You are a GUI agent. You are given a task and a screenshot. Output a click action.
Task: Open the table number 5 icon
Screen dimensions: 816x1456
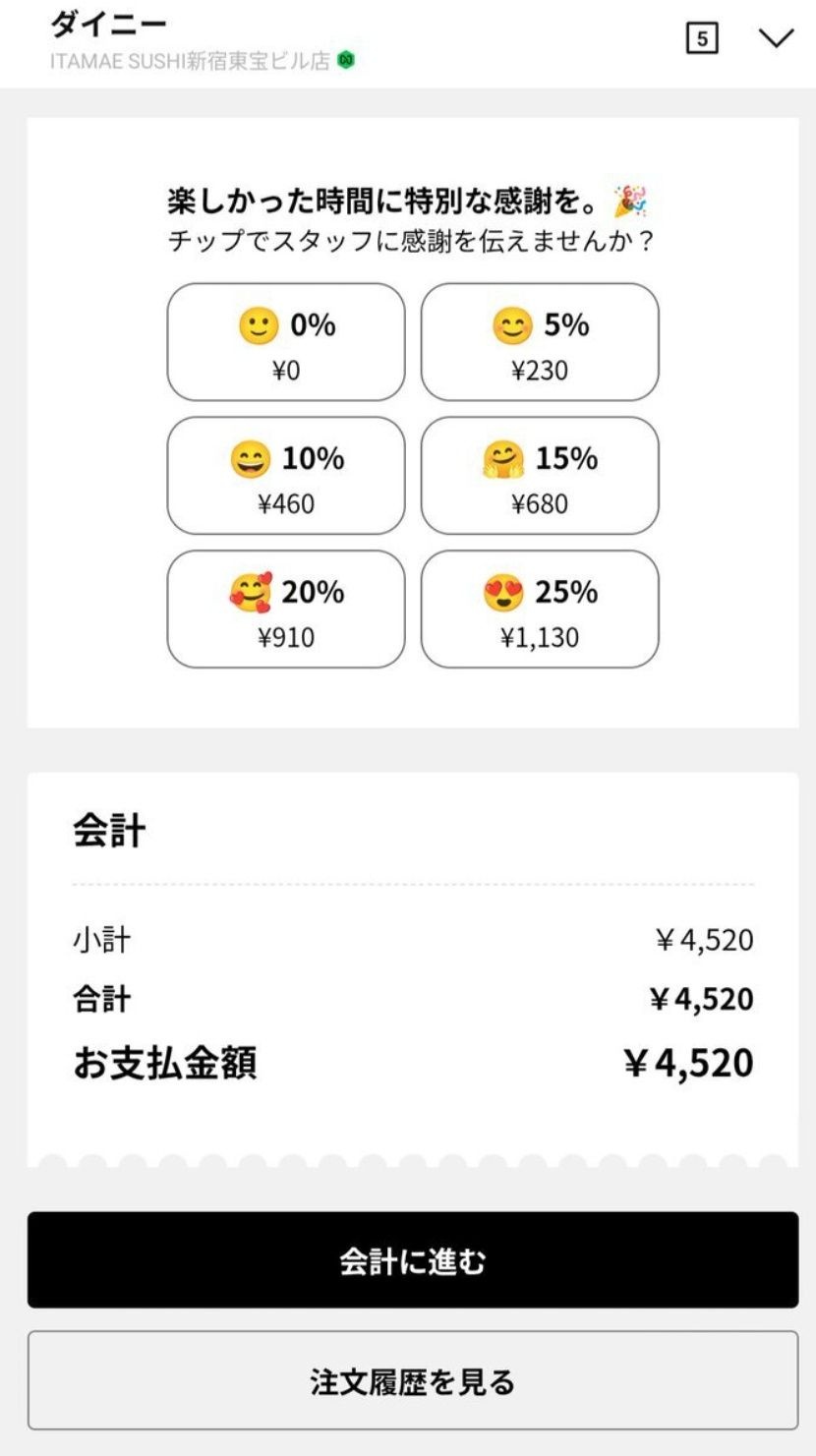(x=702, y=39)
